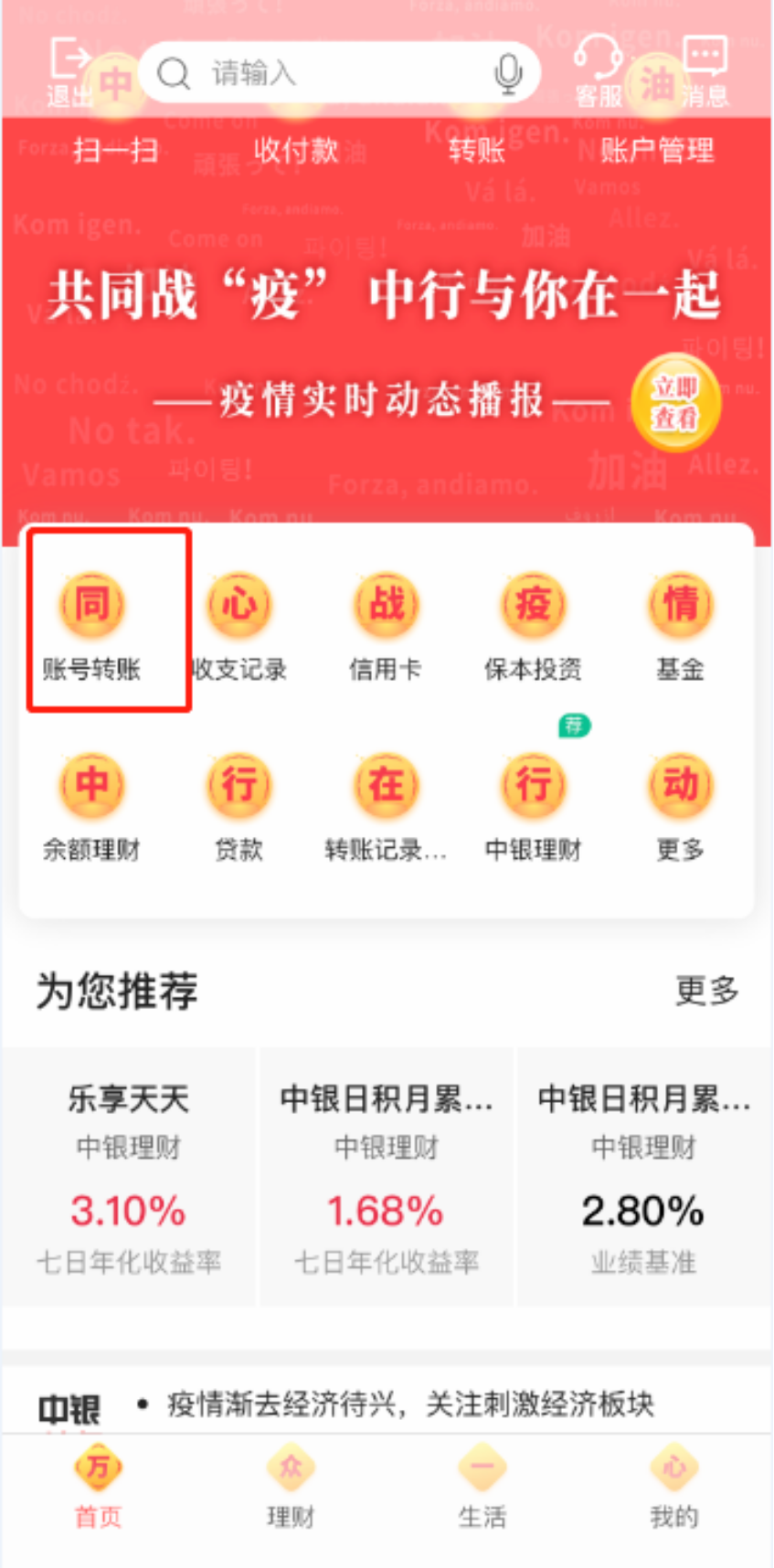The width and height of the screenshot is (774, 1568).
Task: Switch to the 我的 tab
Action: 673,1489
